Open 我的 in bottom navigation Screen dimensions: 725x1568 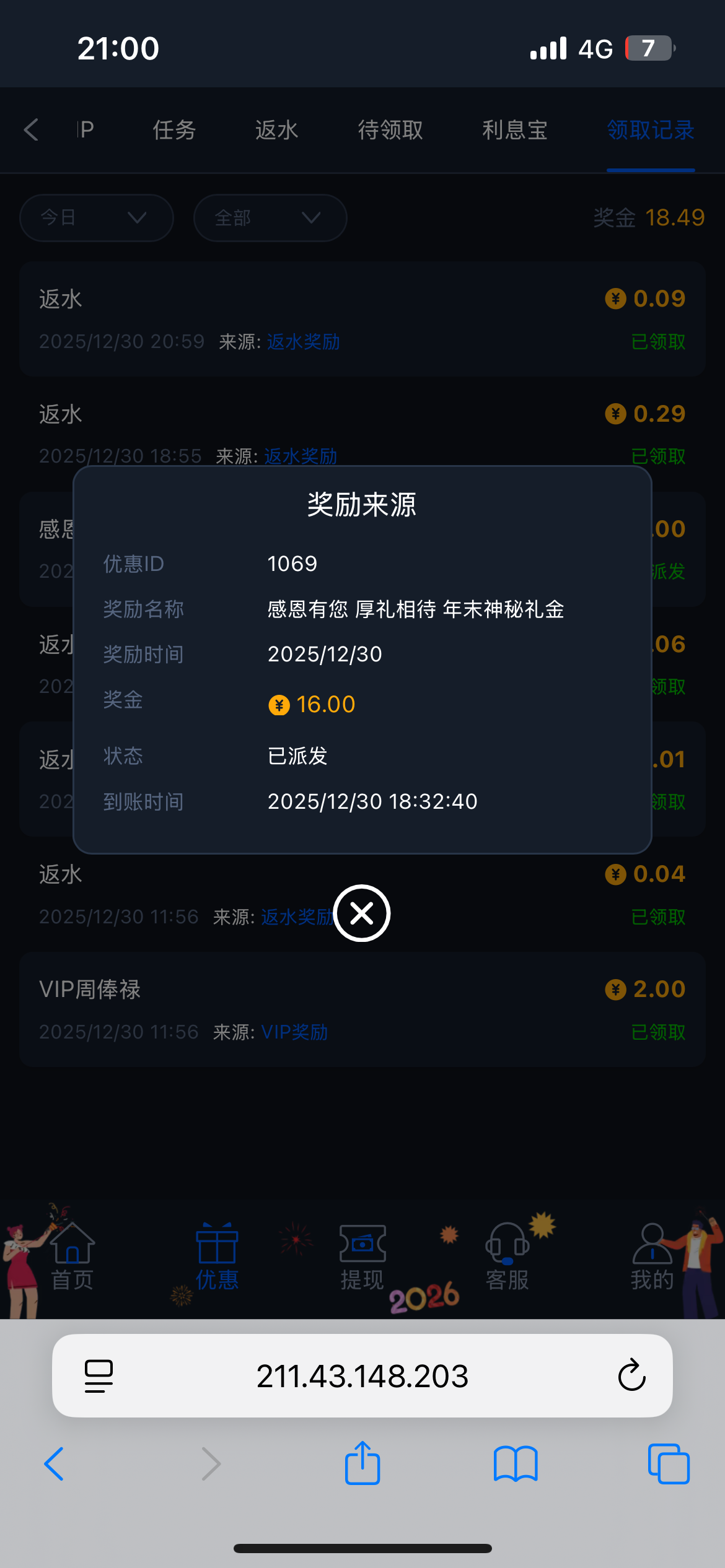pyautogui.click(x=652, y=1257)
